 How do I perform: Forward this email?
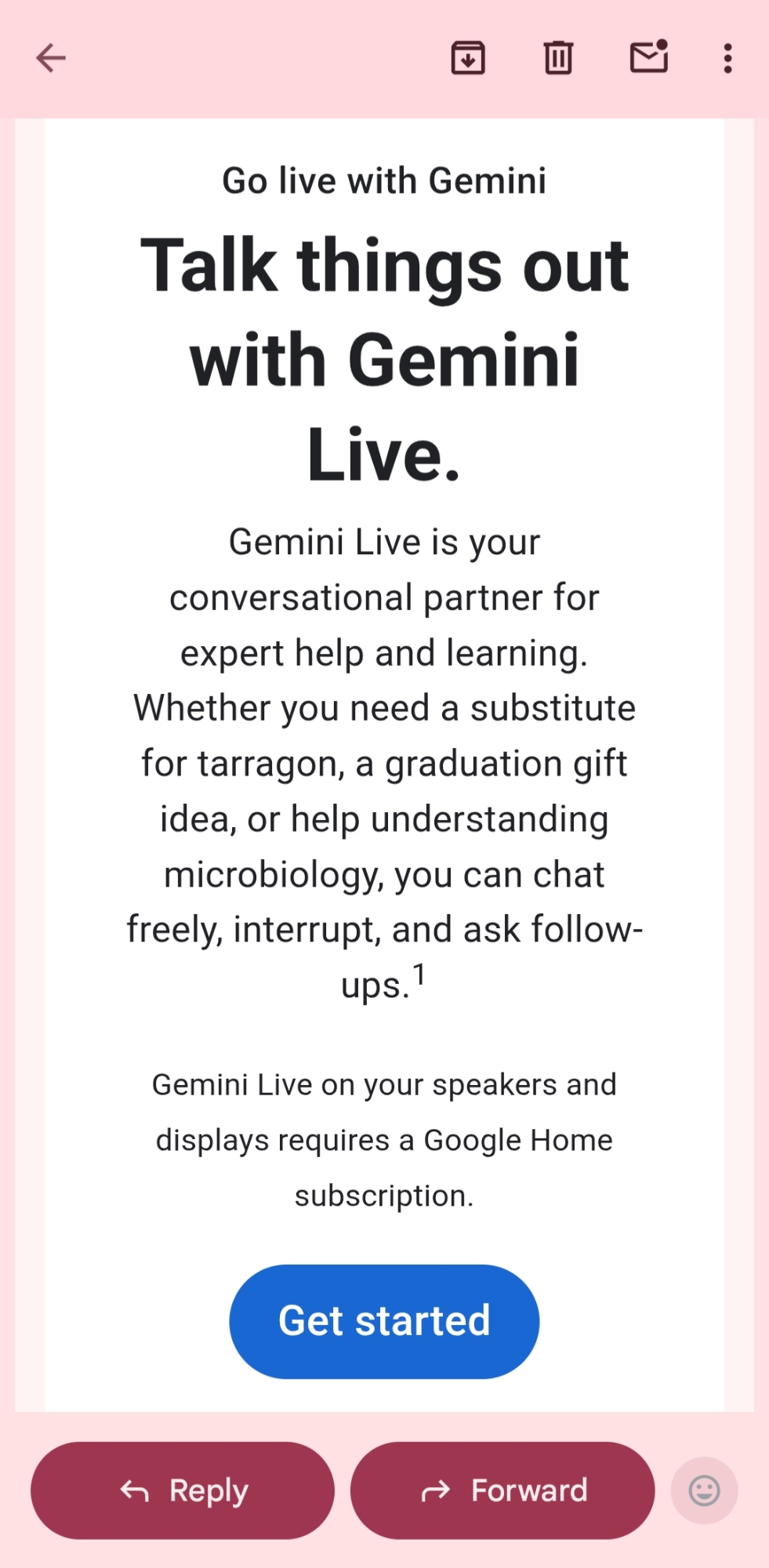point(502,1490)
